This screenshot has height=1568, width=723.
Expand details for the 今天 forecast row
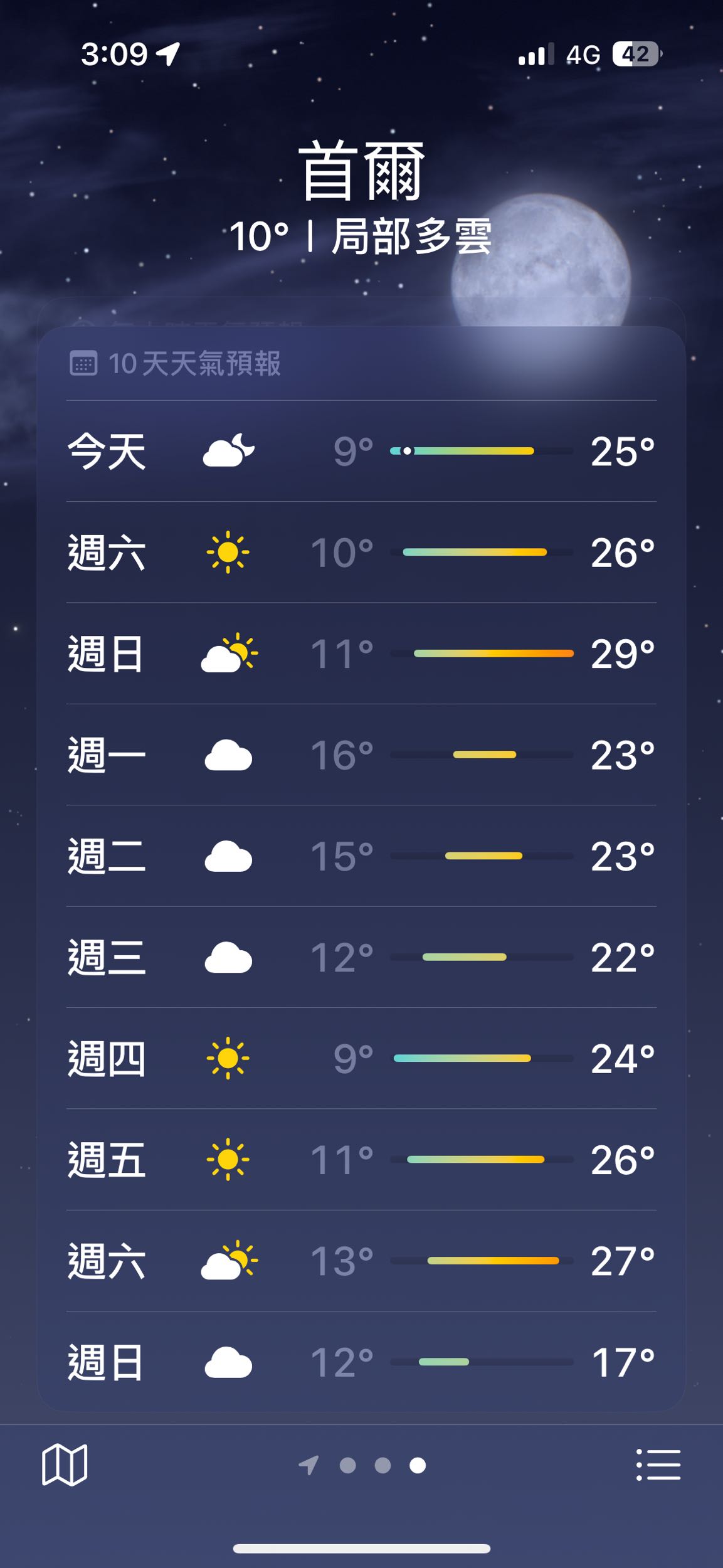click(x=361, y=450)
